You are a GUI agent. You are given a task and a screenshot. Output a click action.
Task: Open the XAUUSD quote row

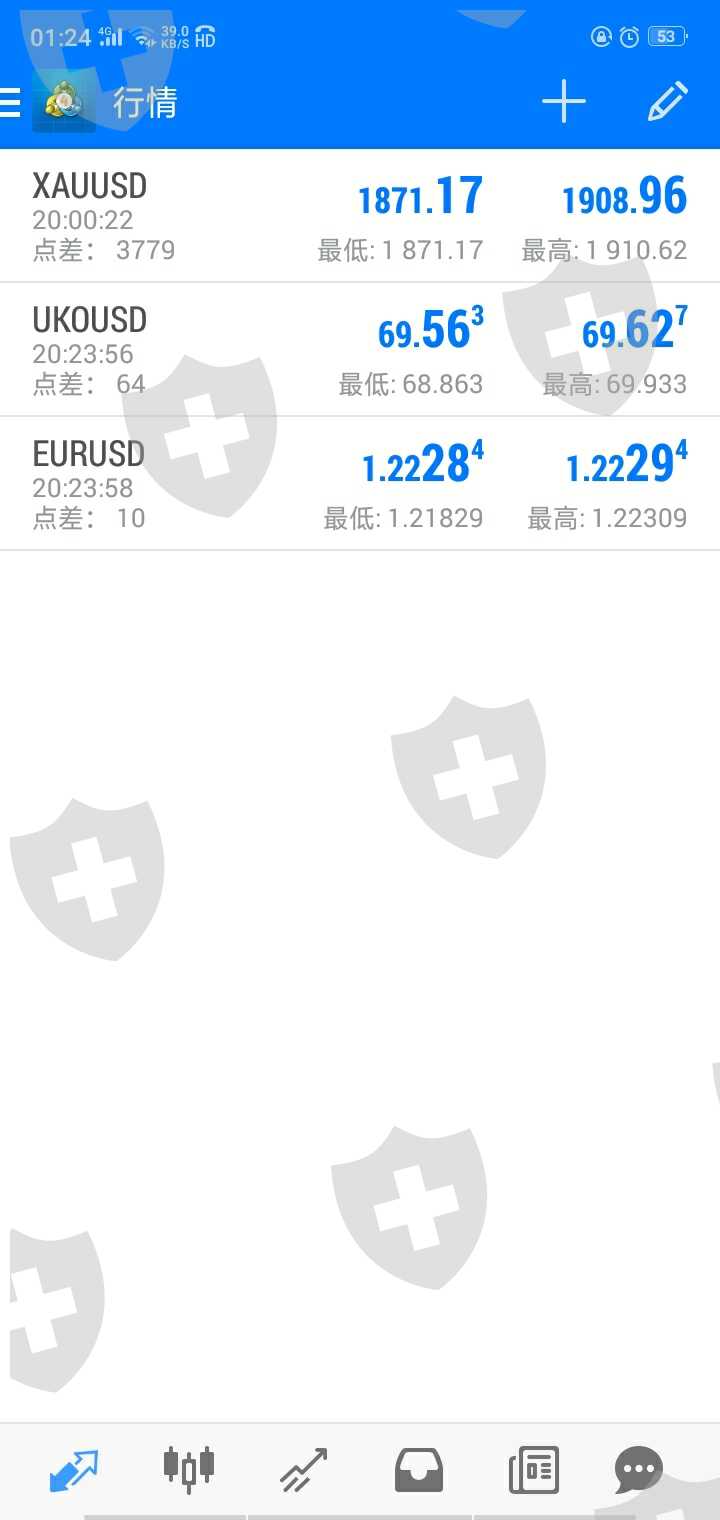click(x=360, y=216)
